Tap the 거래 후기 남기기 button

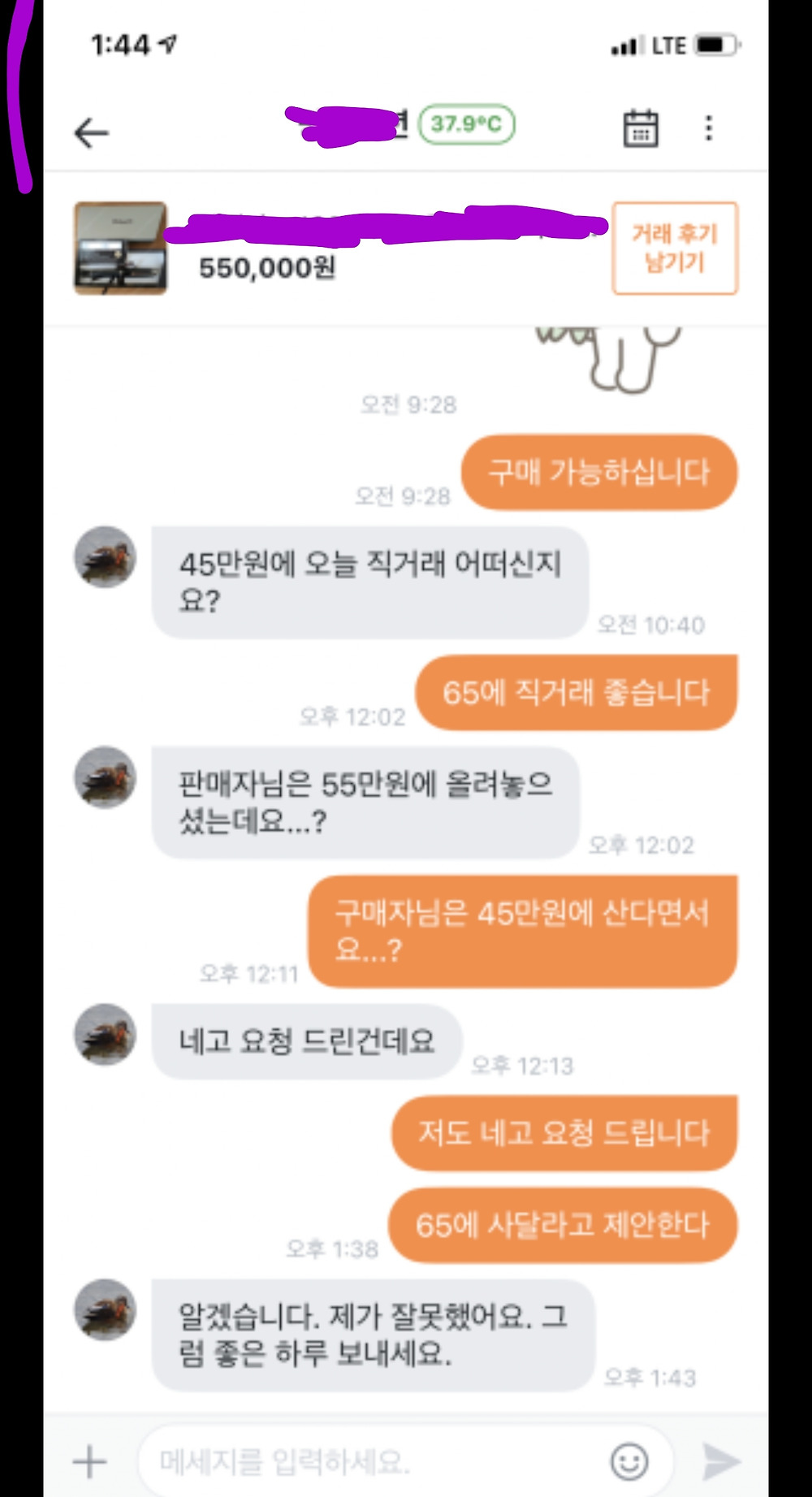pos(675,248)
